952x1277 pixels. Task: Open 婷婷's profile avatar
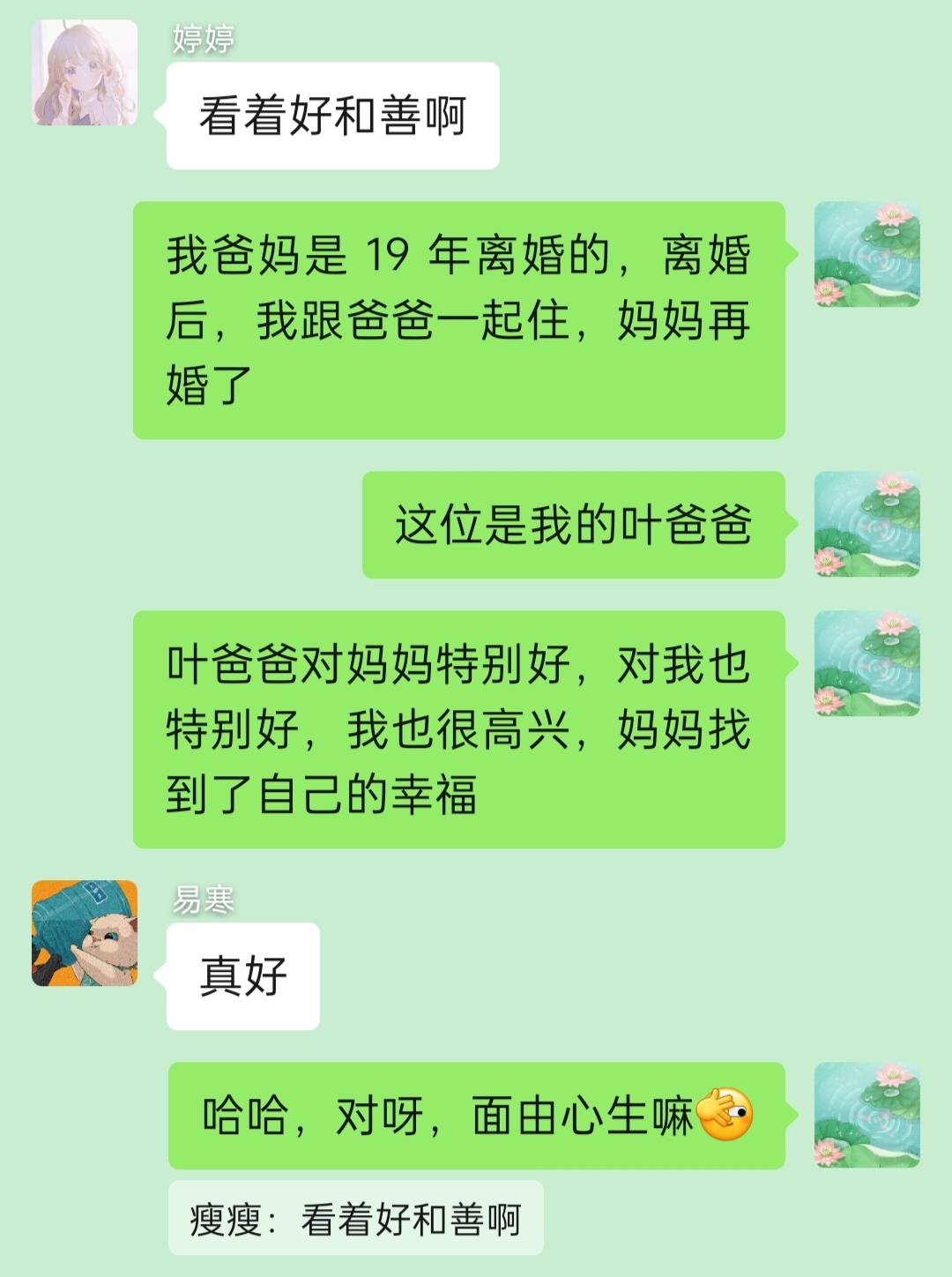coord(85,72)
